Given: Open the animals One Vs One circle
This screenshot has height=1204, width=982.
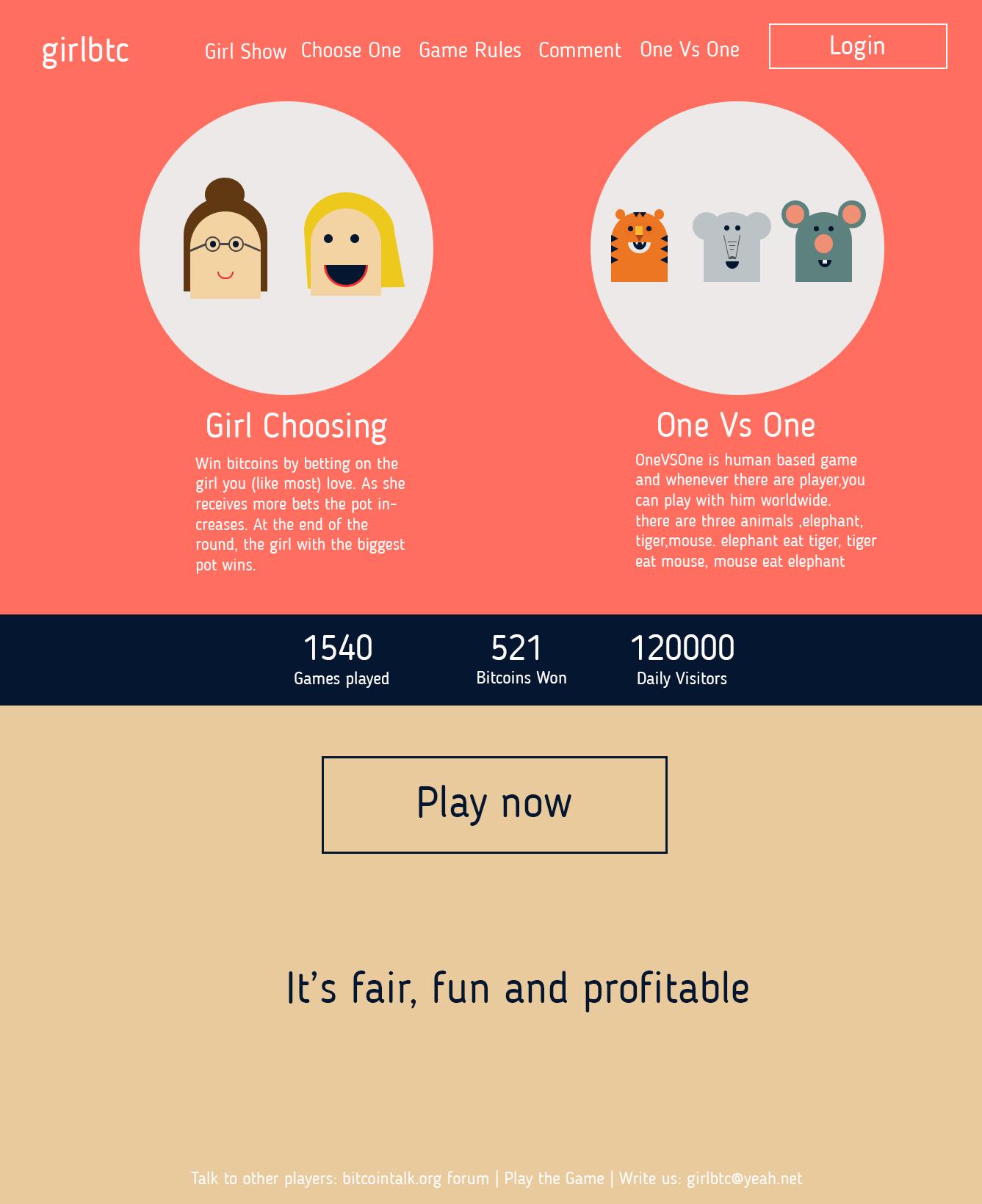Looking at the screenshot, I should 737,248.
